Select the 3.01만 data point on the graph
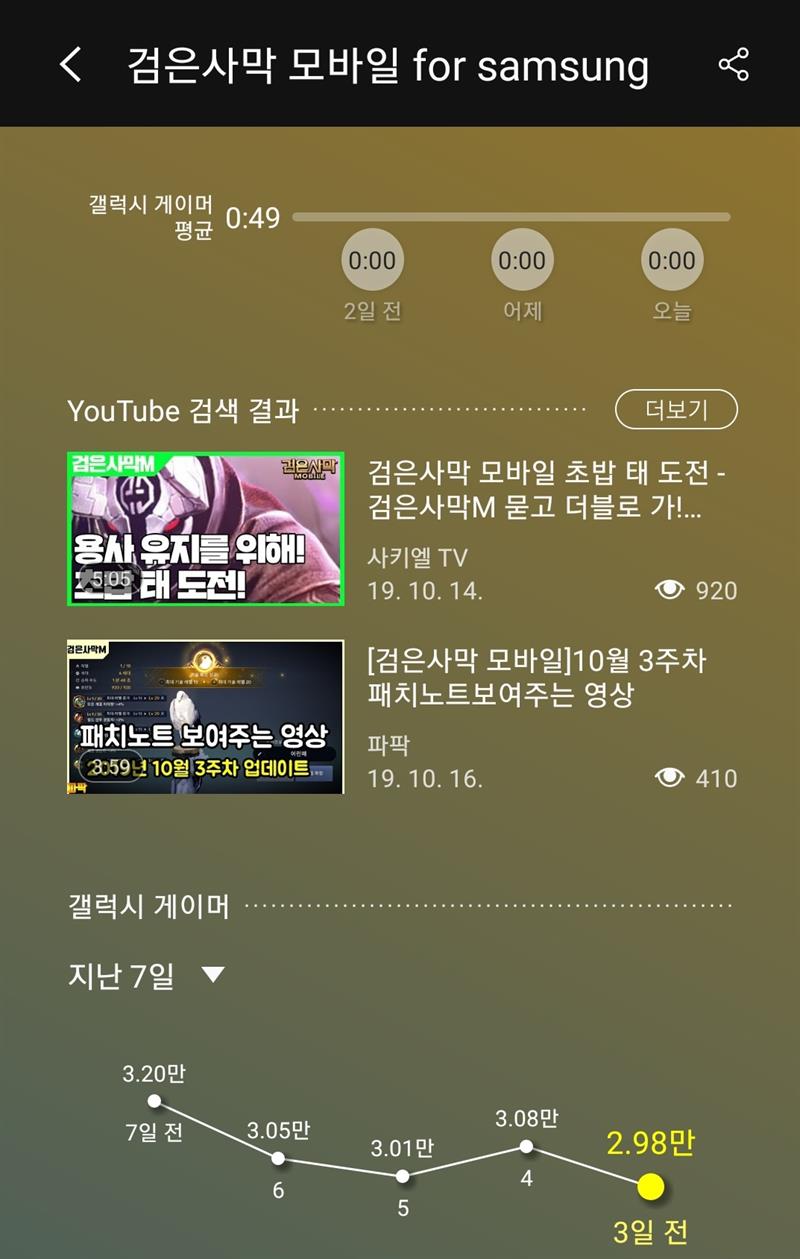 point(402,1176)
